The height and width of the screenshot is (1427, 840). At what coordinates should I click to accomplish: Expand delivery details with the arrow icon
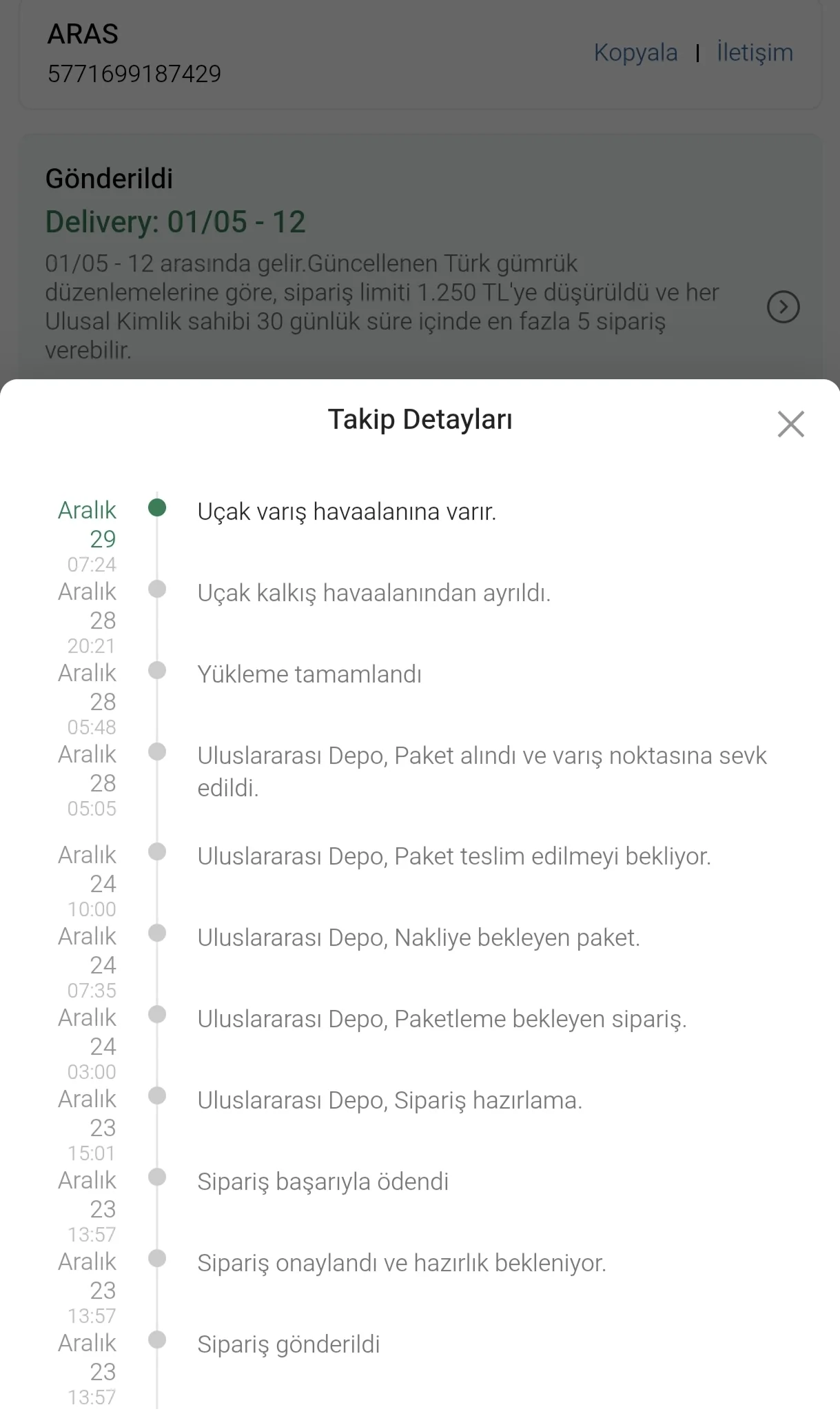(x=783, y=307)
